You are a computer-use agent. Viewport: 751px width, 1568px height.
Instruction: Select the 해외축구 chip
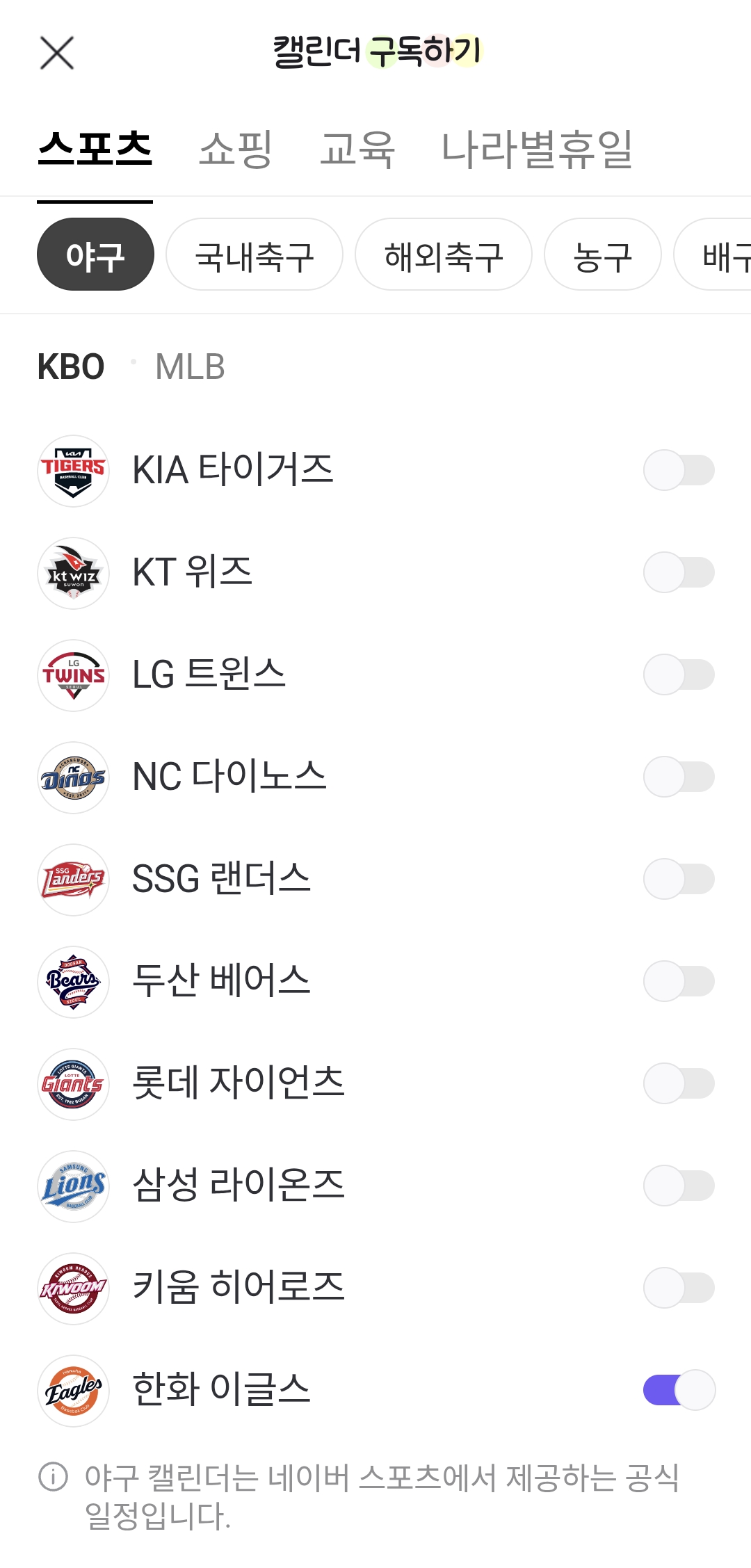click(x=444, y=254)
